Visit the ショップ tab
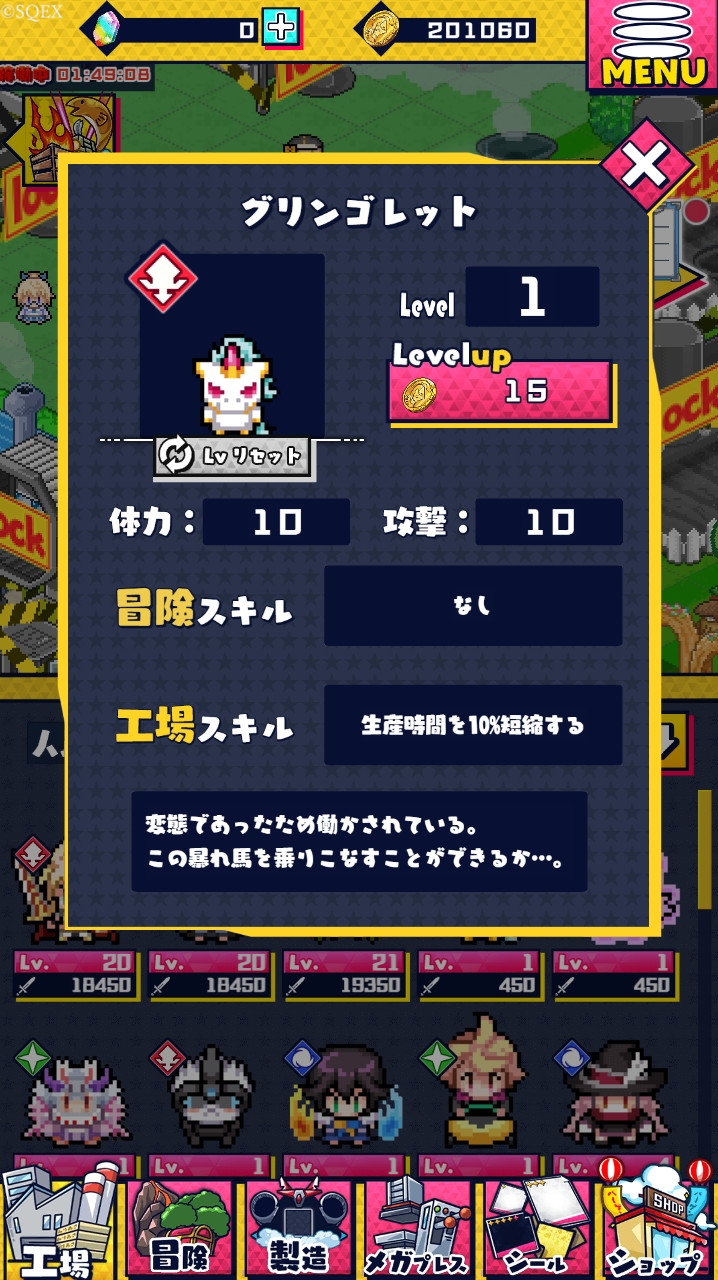 [x=657, y=1226]
